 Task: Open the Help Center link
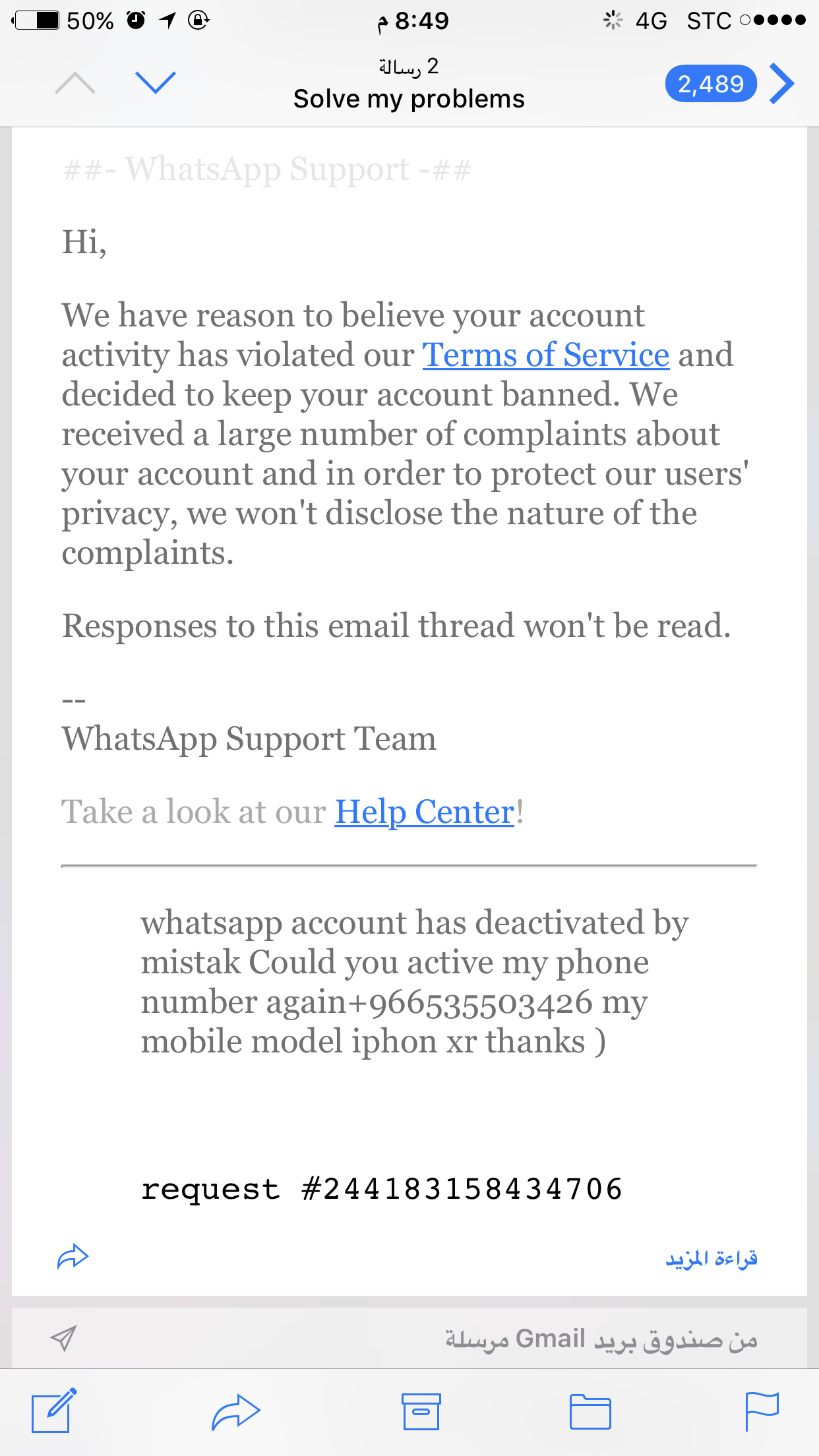click(424, 812)
